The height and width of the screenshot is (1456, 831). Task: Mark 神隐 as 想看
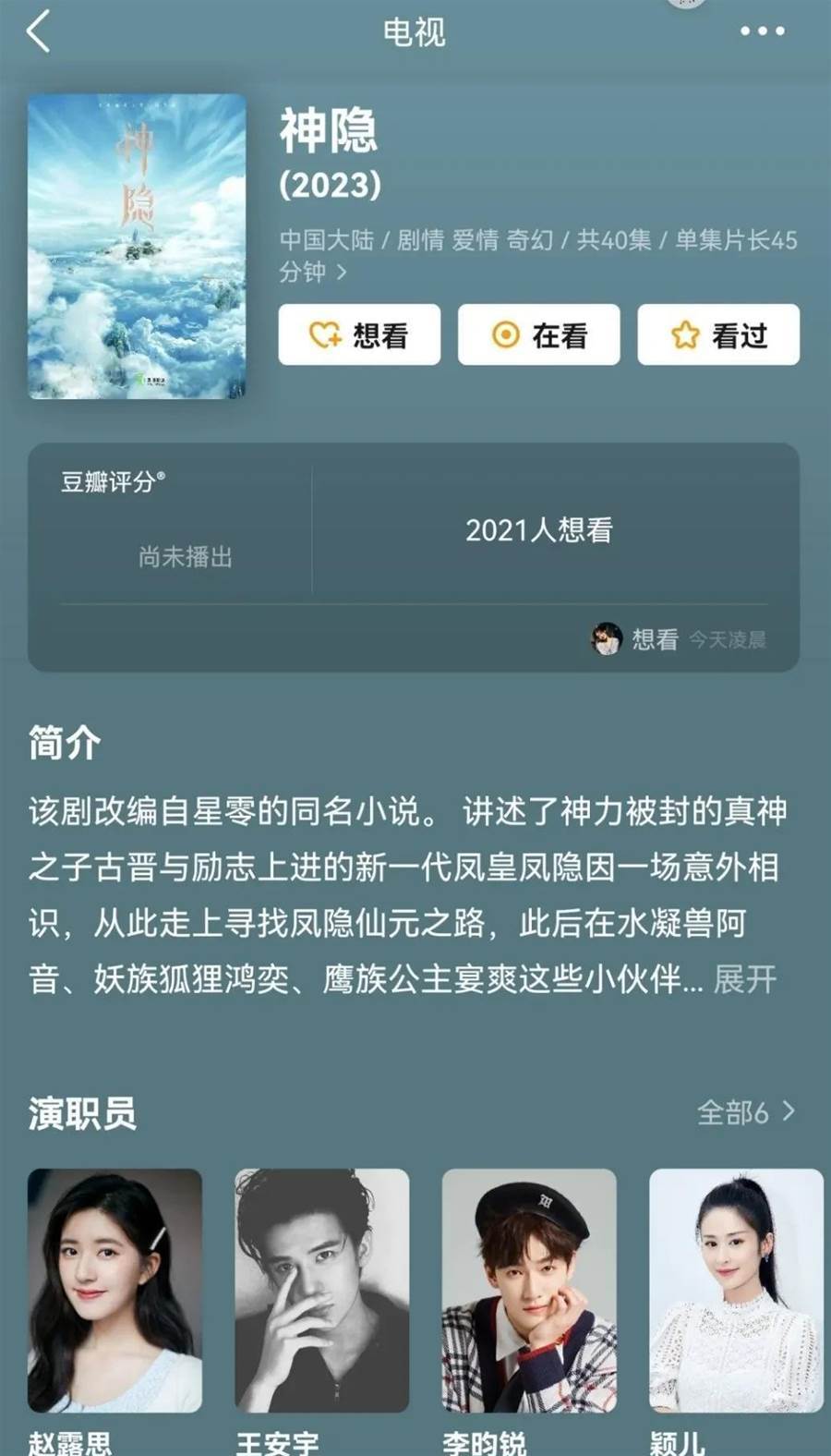[x=359, y=334]
